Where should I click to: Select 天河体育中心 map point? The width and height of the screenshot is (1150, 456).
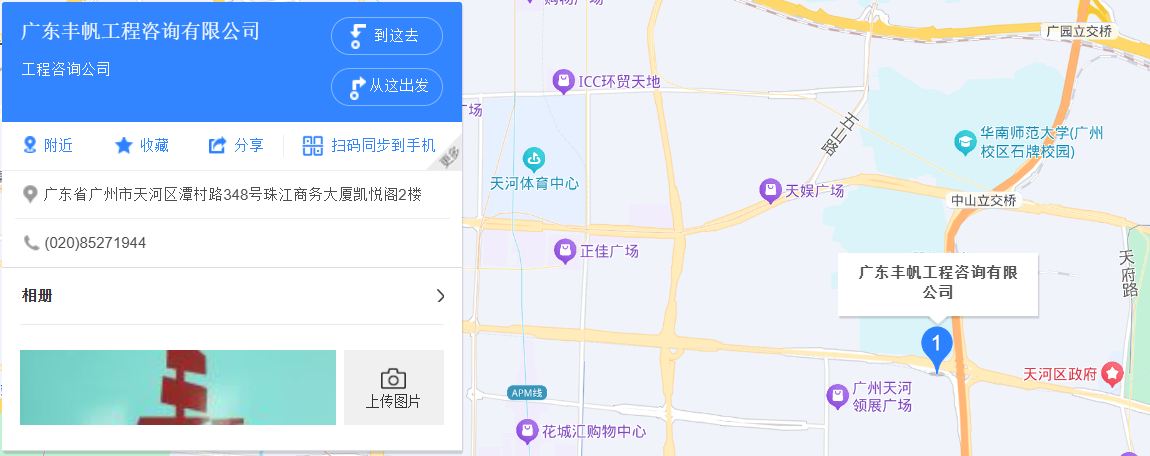[x=534, y=159]
